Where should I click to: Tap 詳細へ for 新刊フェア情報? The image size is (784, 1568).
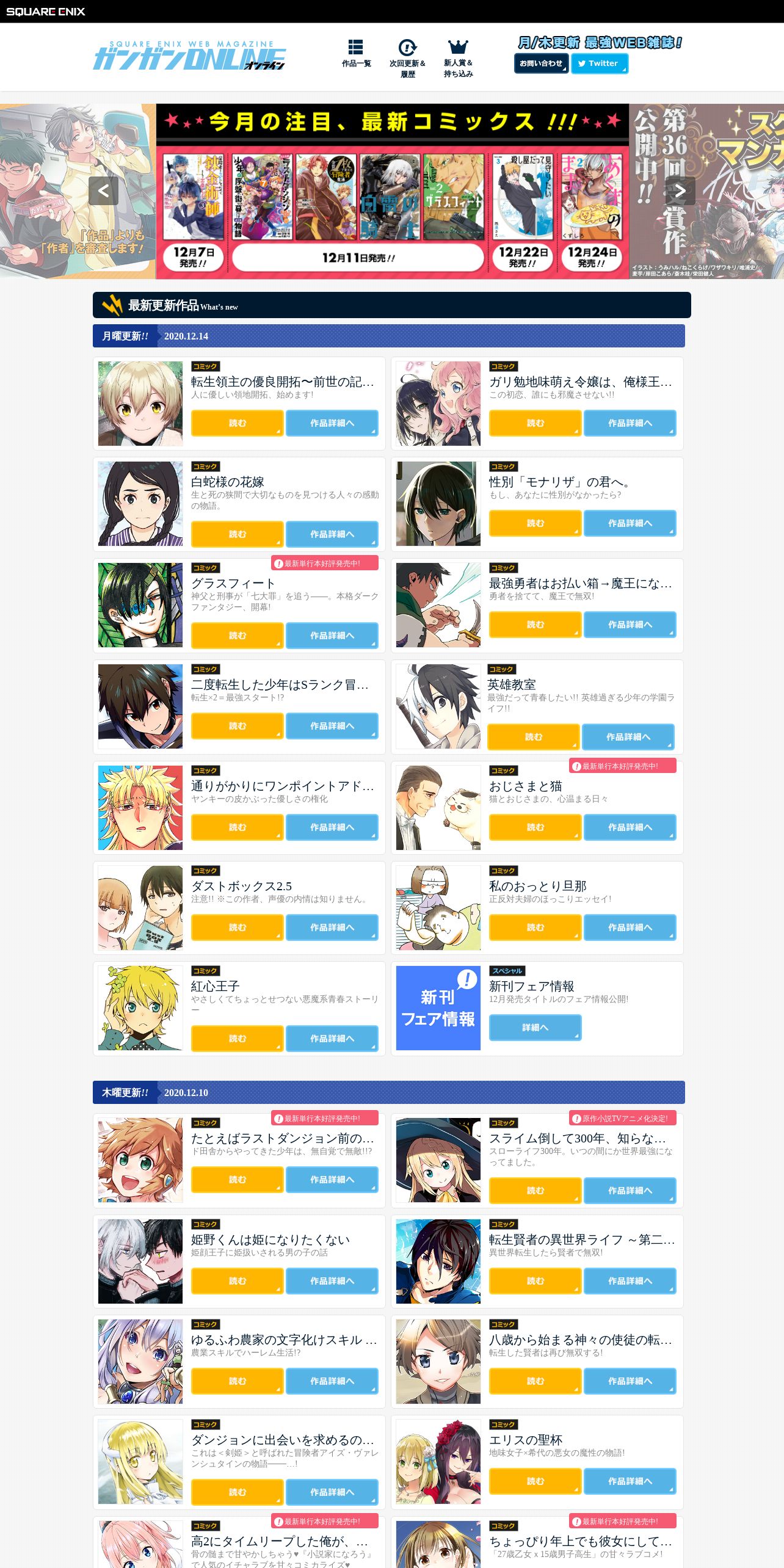[535, 1028]
